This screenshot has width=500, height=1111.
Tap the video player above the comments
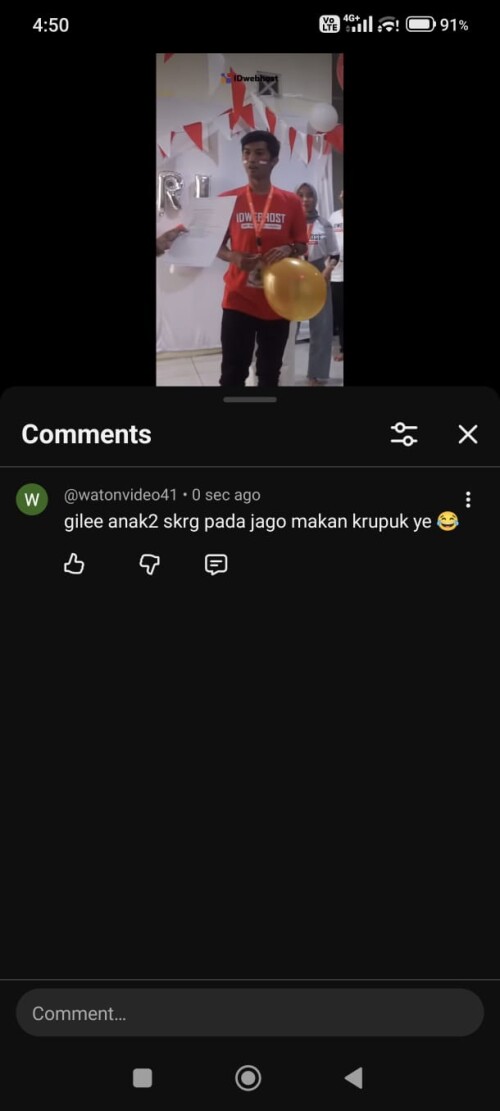point(249,220)
